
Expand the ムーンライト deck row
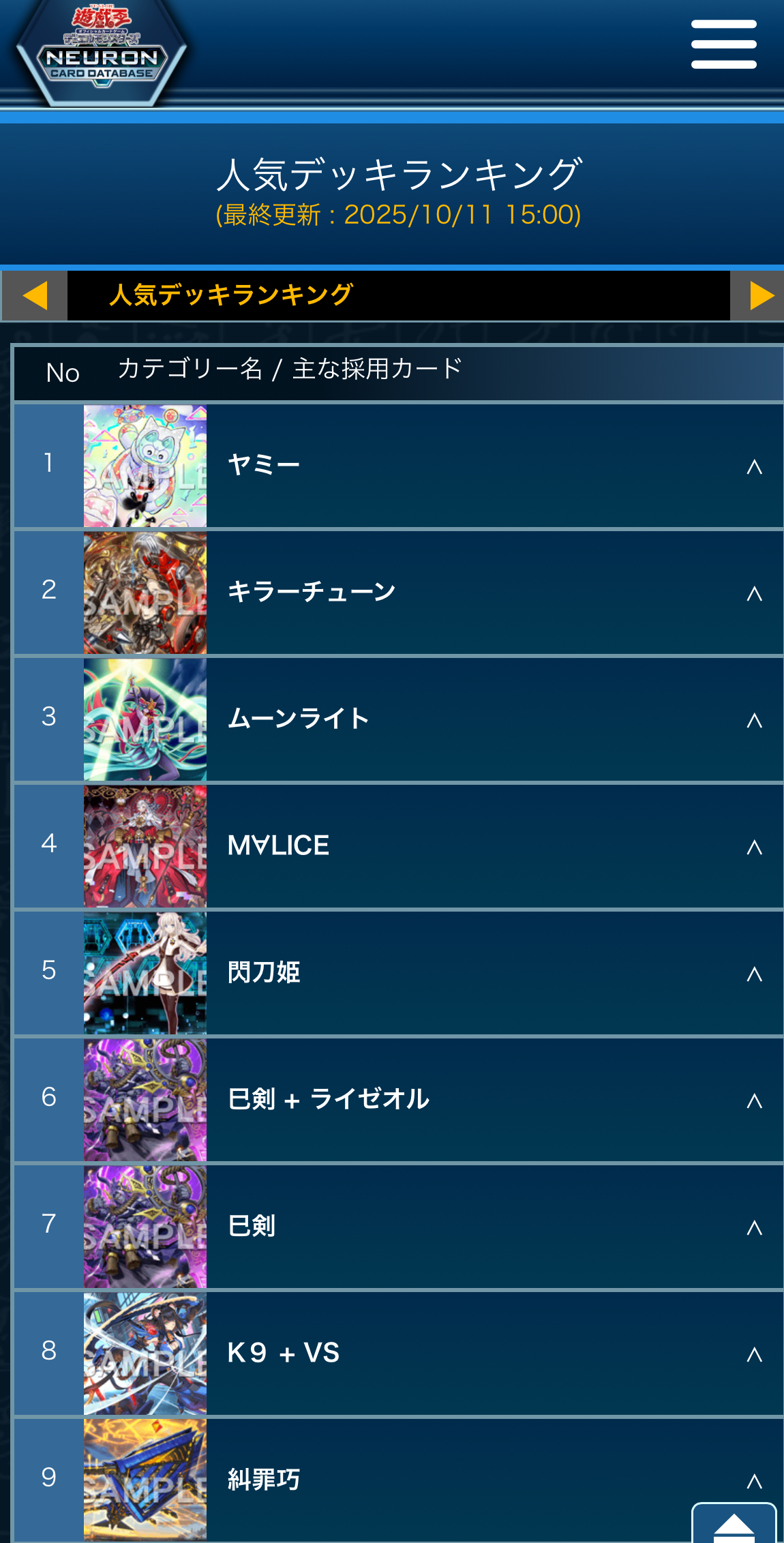coord(753,721)
